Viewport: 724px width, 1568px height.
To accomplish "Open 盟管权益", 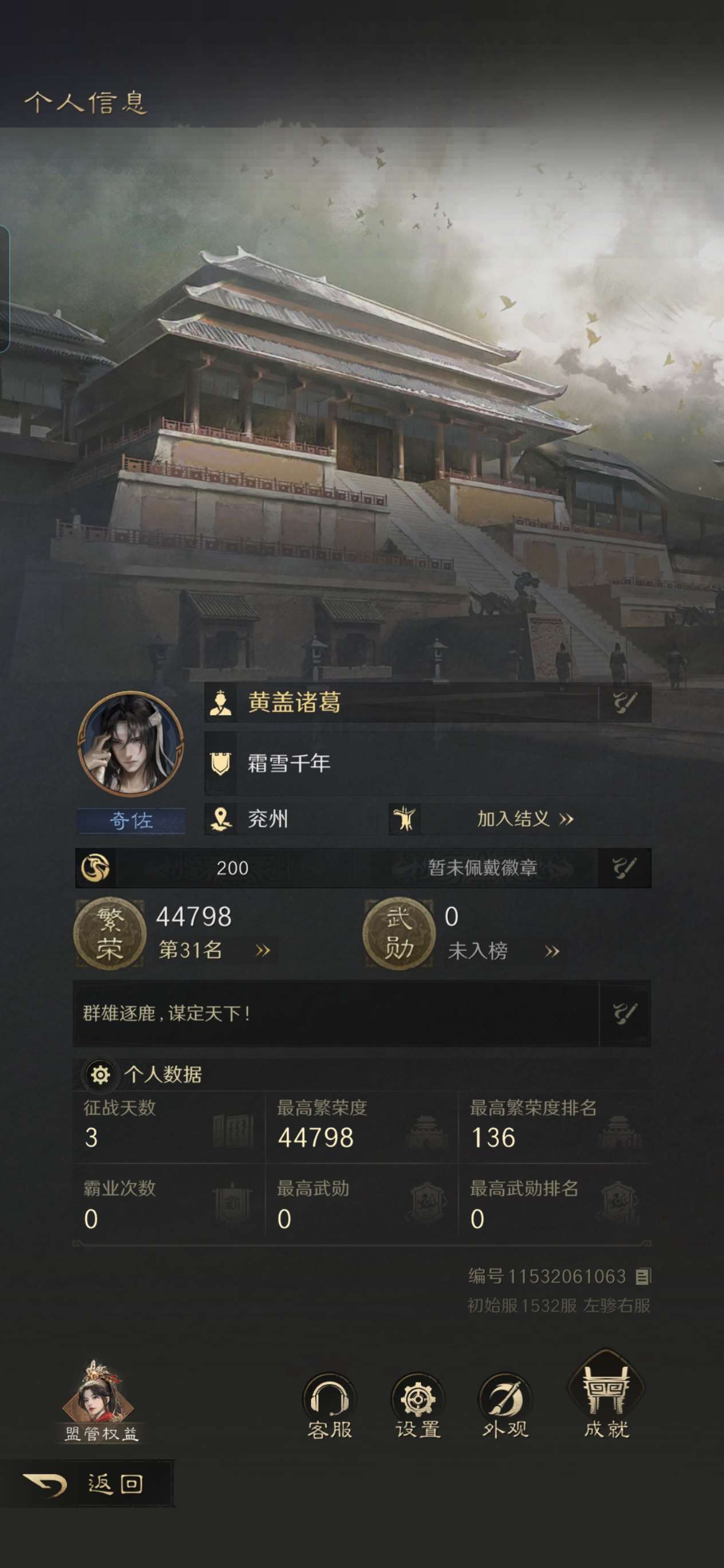I will click(101, 1402).
